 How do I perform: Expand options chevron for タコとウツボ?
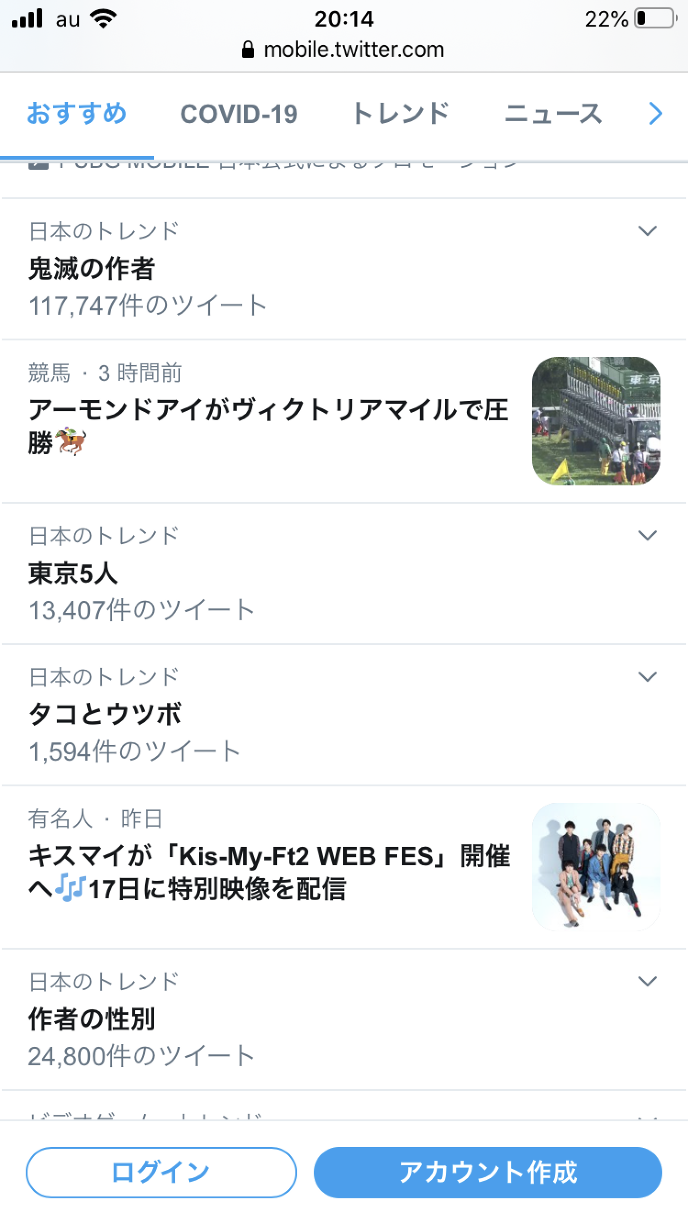click(x=648, y=677)
